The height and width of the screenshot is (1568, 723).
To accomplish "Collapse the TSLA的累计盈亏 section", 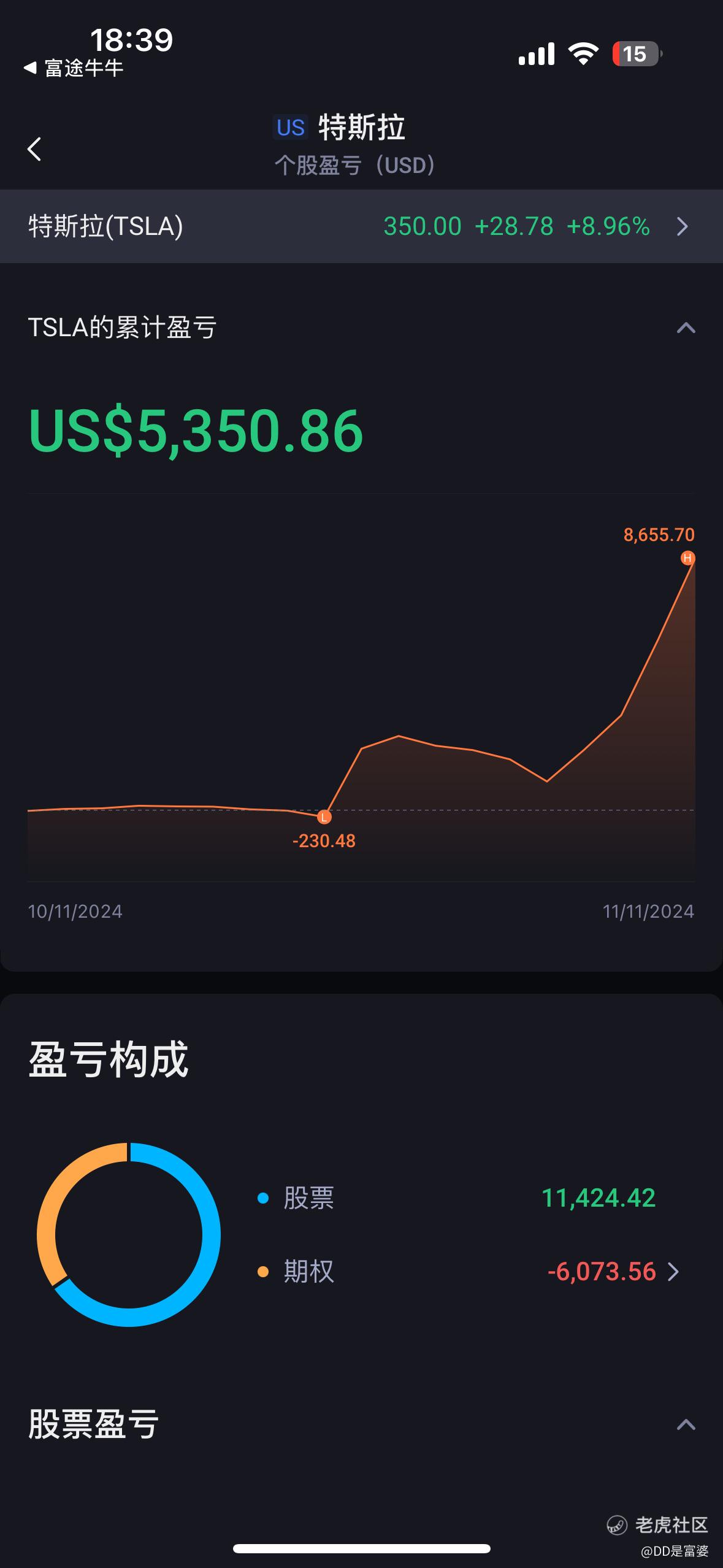I will (686, 328).
